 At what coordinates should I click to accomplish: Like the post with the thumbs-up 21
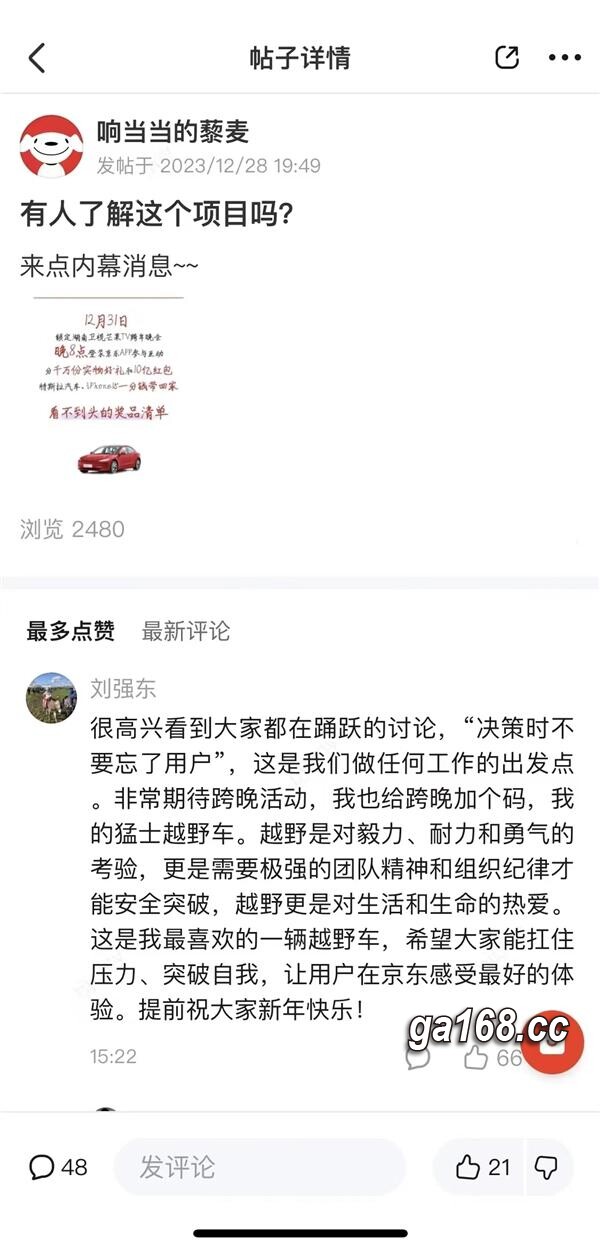click(483, 1167)
